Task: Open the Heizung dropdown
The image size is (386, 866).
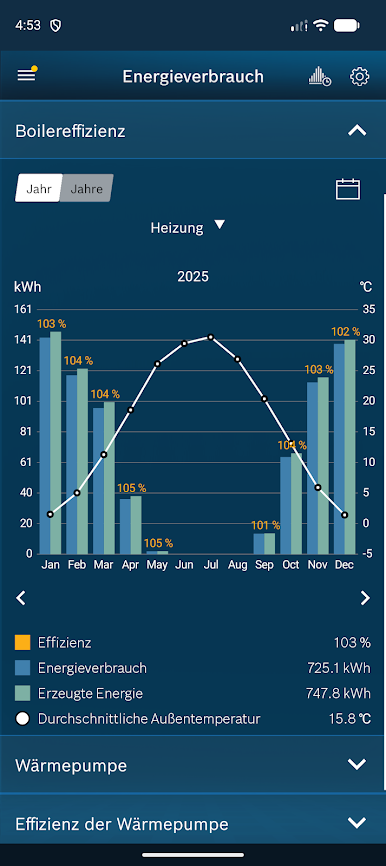Action: (188, 227)
